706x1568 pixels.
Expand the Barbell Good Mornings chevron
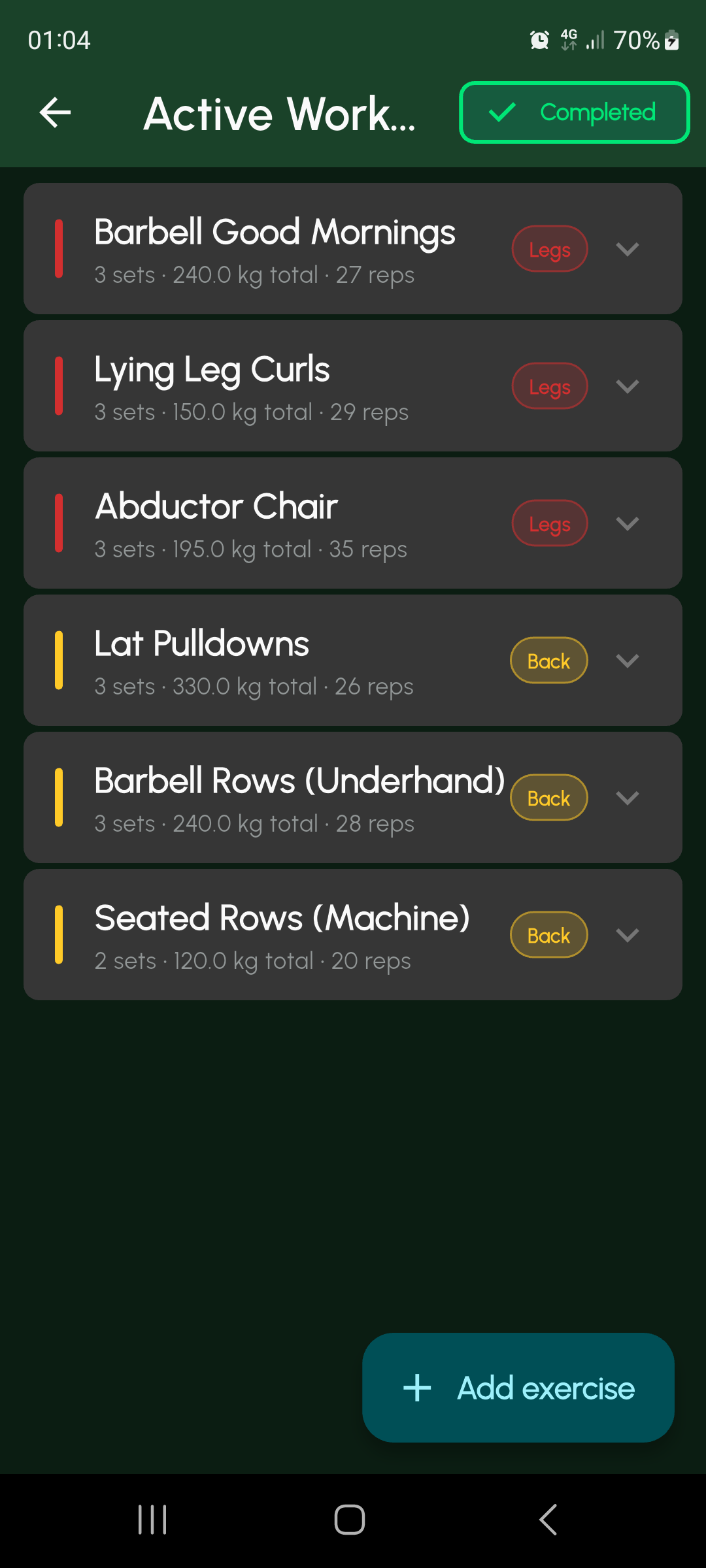(x=627, y=249)
